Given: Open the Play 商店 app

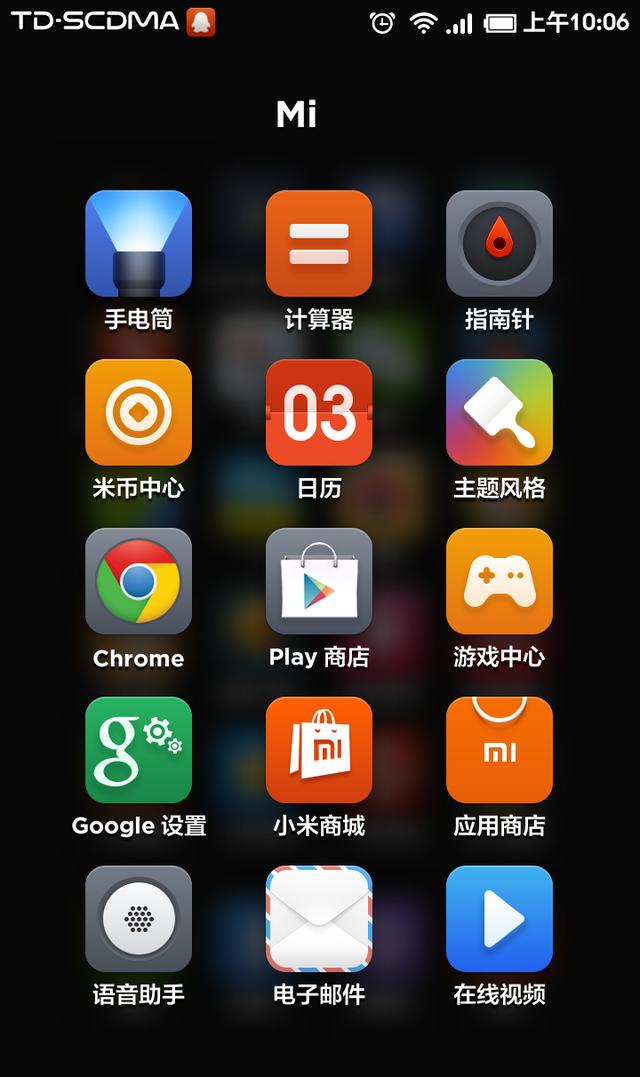Looking at the screenshot, I should pos(319,581).
